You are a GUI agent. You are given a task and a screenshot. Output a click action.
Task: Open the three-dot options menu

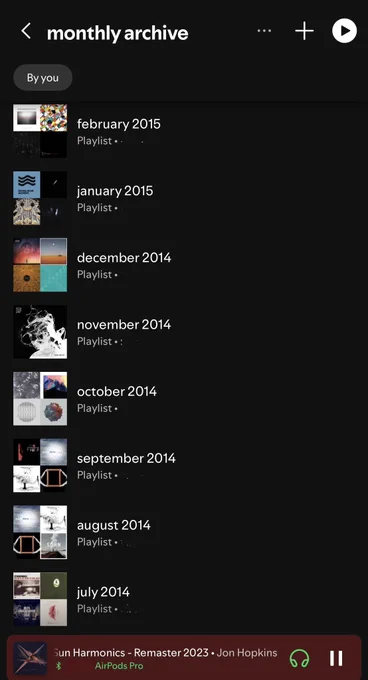(264, 31)
